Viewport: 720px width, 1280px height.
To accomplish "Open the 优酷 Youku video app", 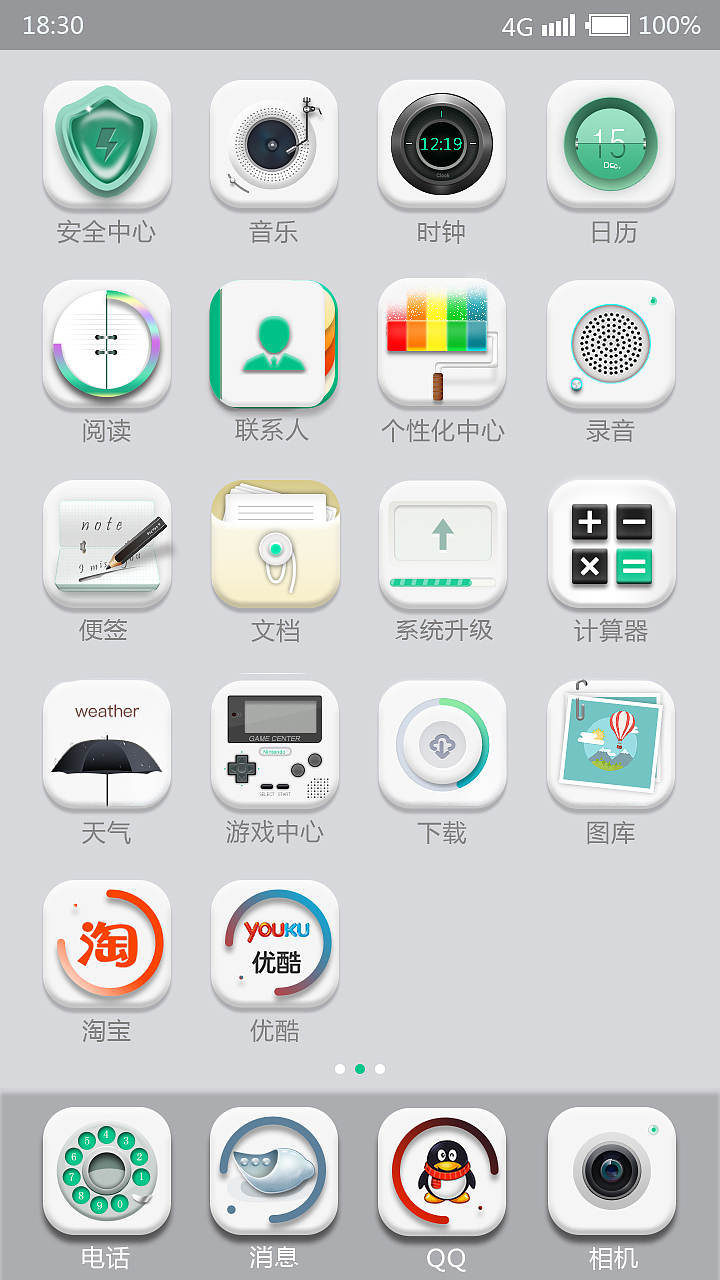I will pos(274,944).
